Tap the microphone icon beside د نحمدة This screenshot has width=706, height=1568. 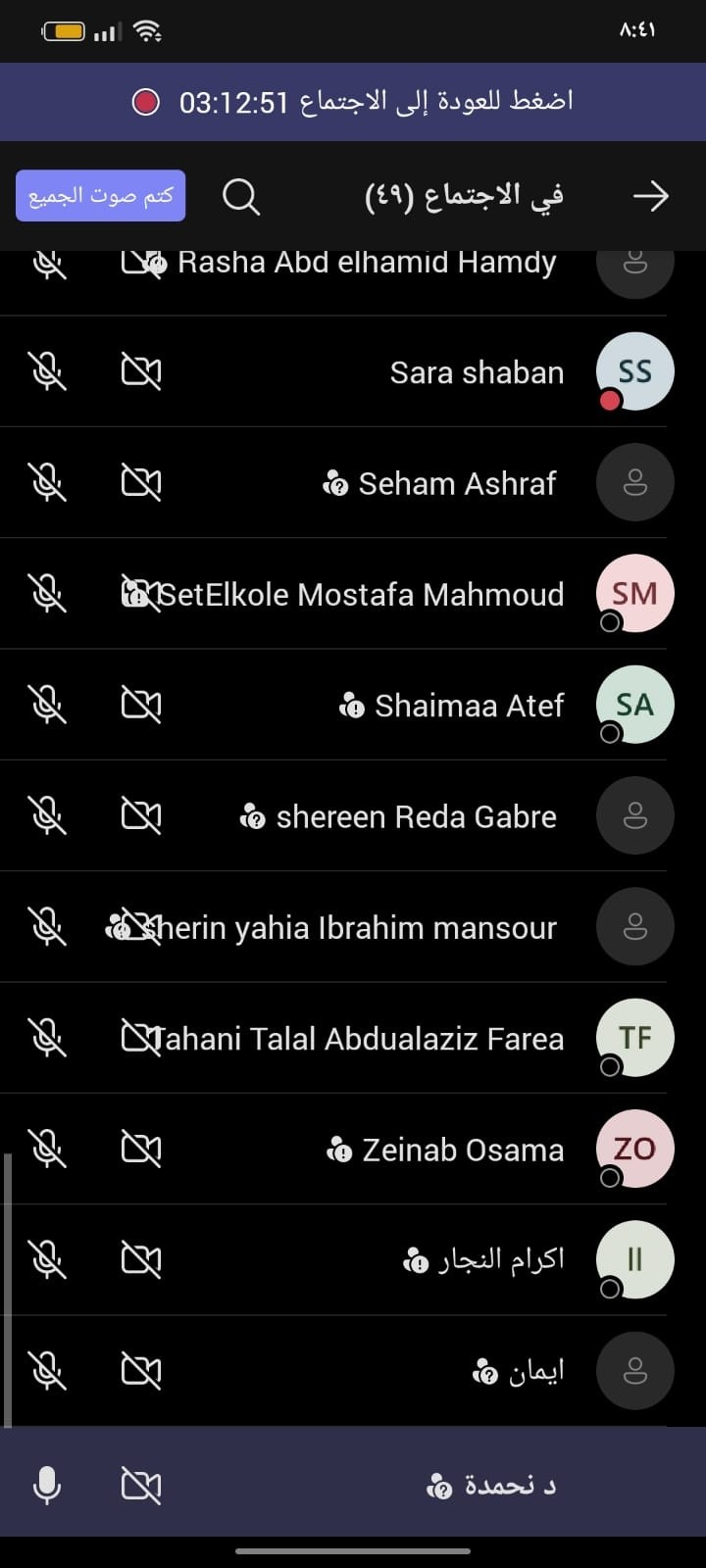tap(47, 1485)
